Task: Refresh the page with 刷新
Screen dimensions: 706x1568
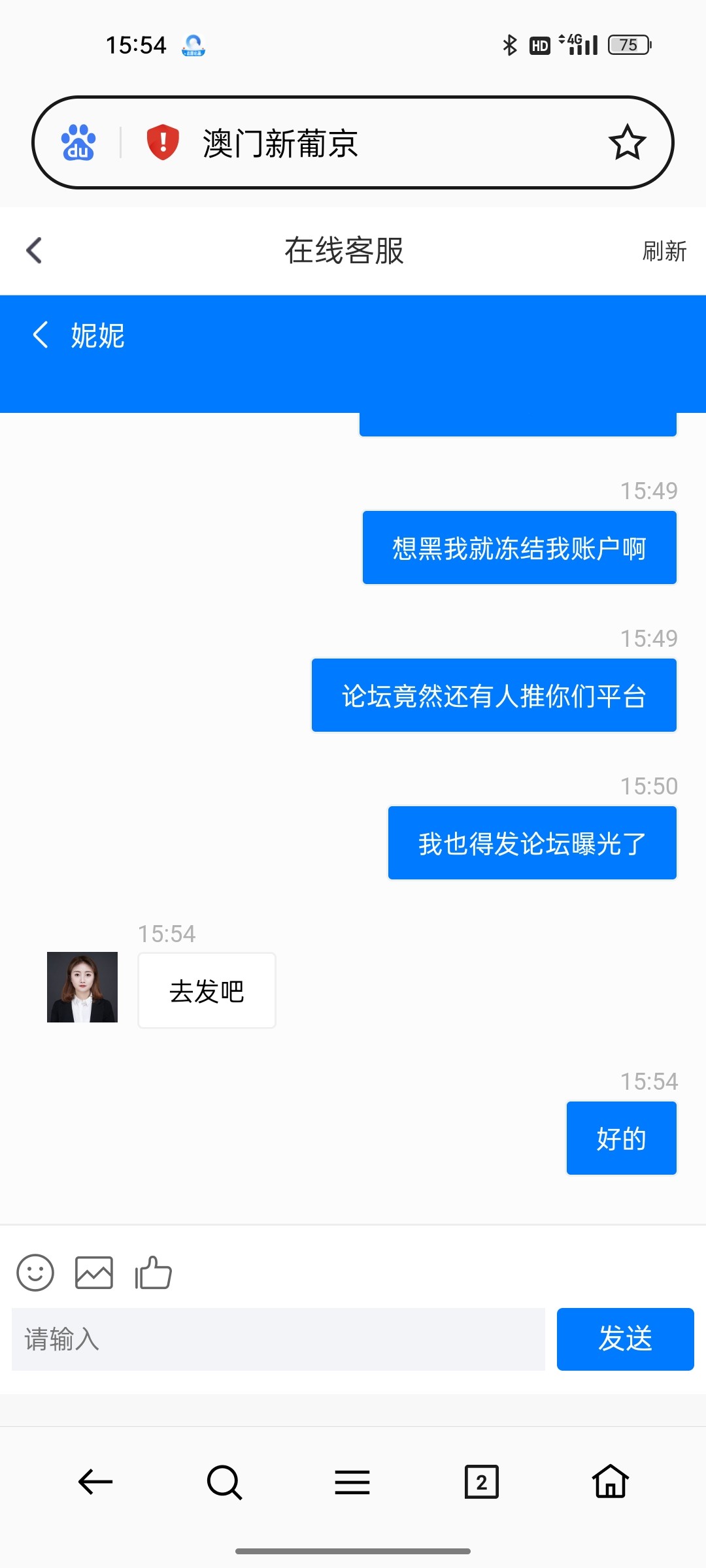Action: (x=664, y=251)
